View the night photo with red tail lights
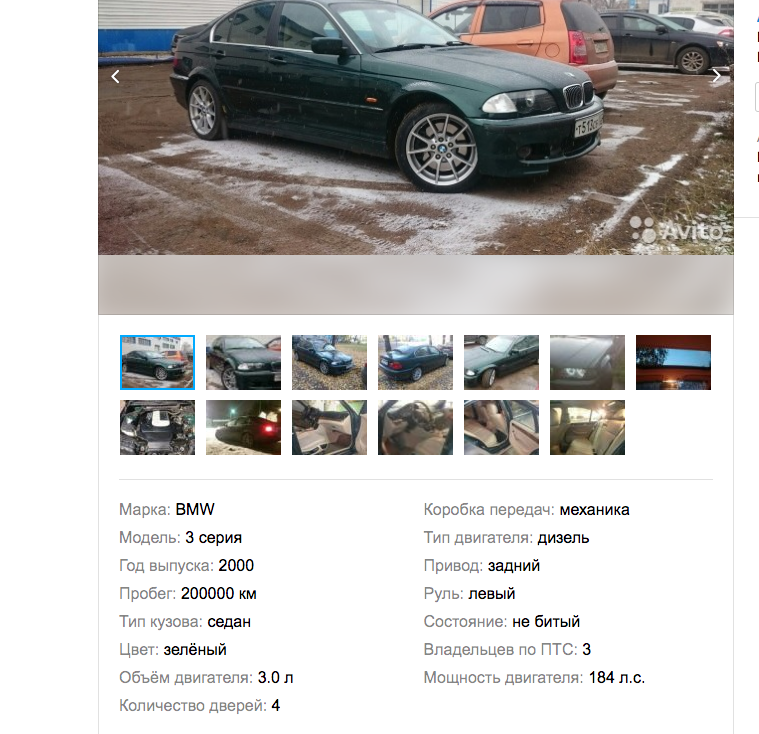Image resolution: width=759 pixels, height=734 pixels. pos(243,427)
